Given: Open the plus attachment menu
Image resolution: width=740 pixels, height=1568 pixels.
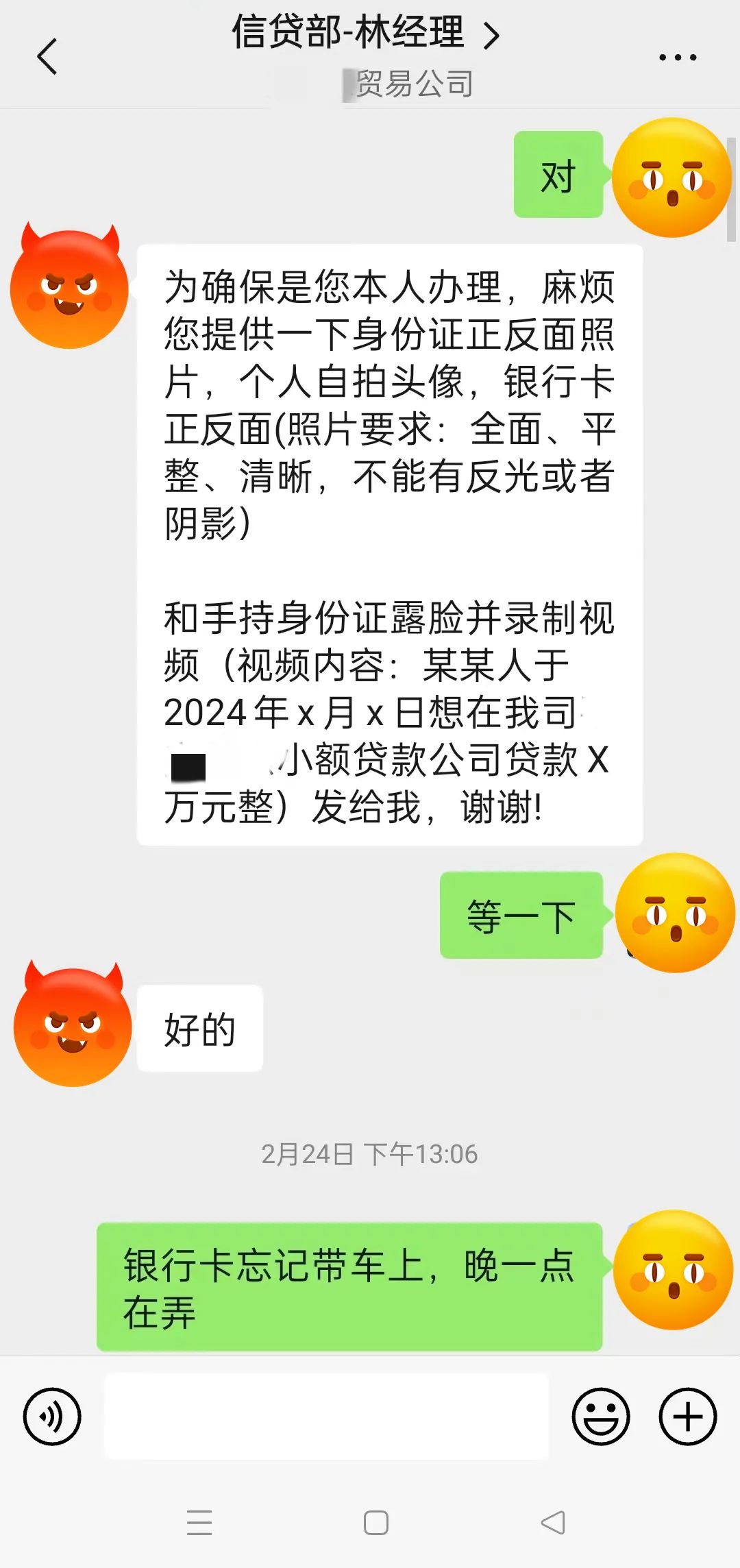Looking at the screenshot, I should pos(687,1417).
